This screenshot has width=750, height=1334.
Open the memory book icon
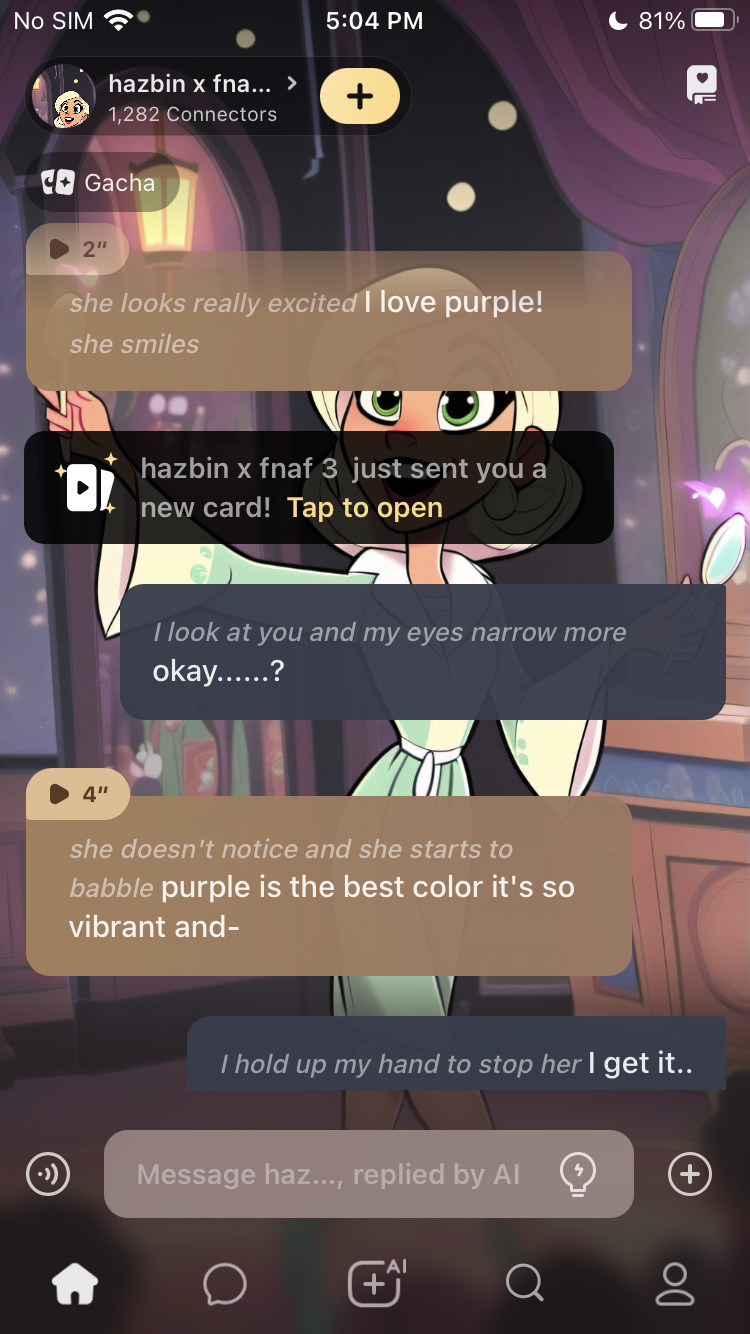click(702, 86)
